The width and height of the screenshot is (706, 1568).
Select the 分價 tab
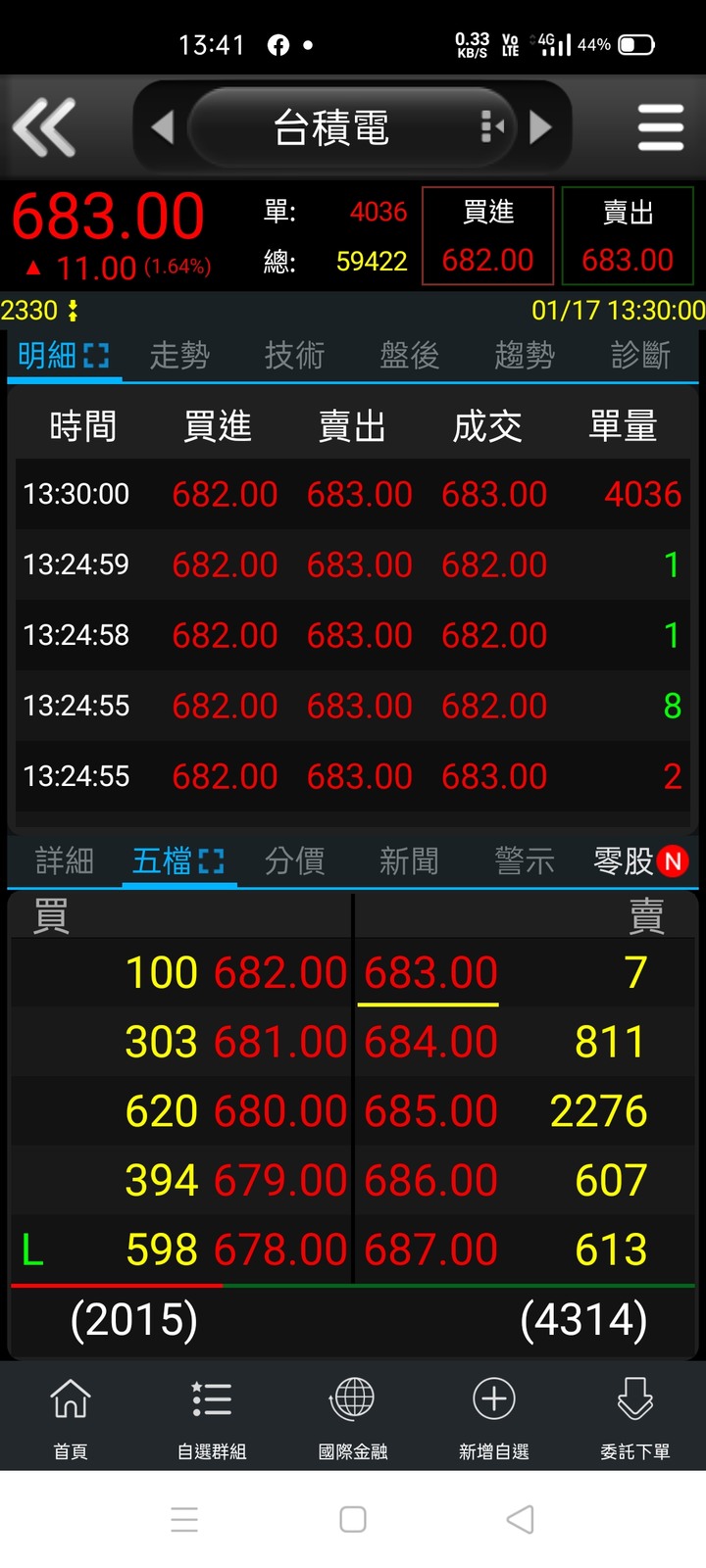coord(294,861)
